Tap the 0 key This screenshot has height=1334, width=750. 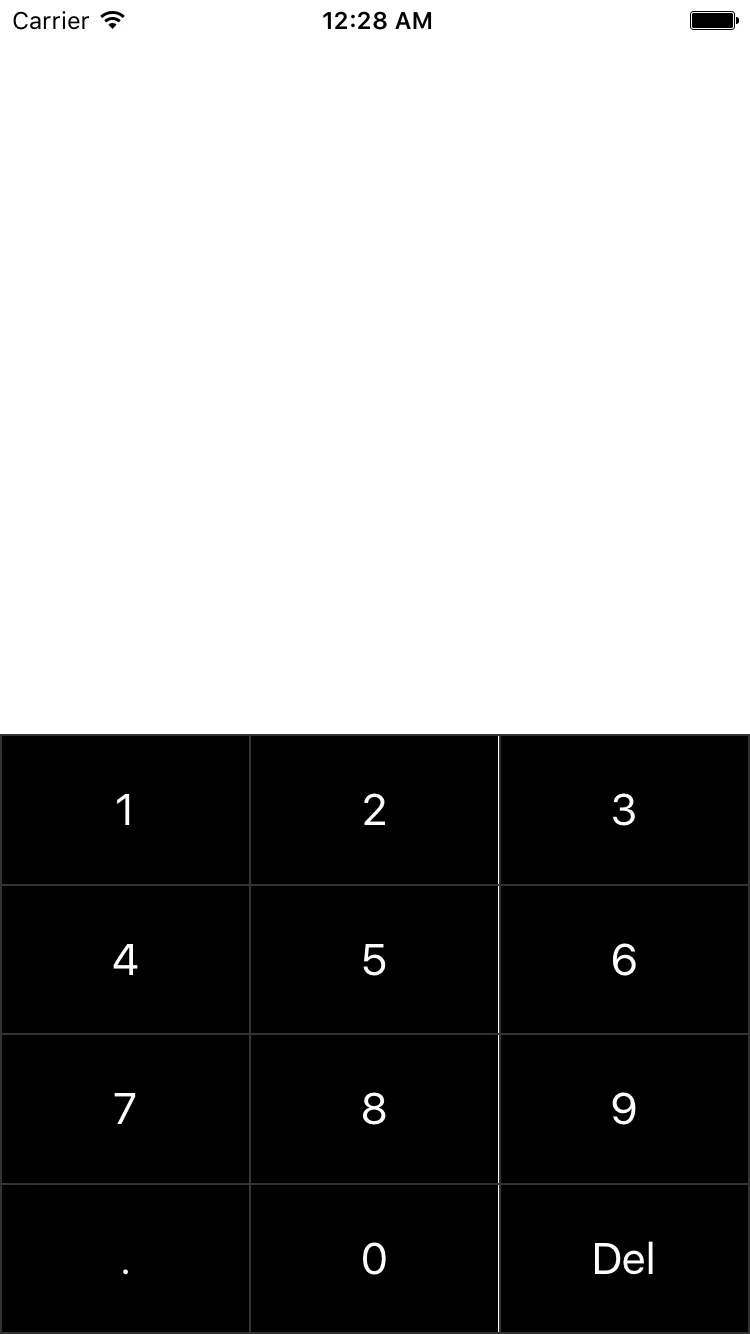click(374, 1259)
